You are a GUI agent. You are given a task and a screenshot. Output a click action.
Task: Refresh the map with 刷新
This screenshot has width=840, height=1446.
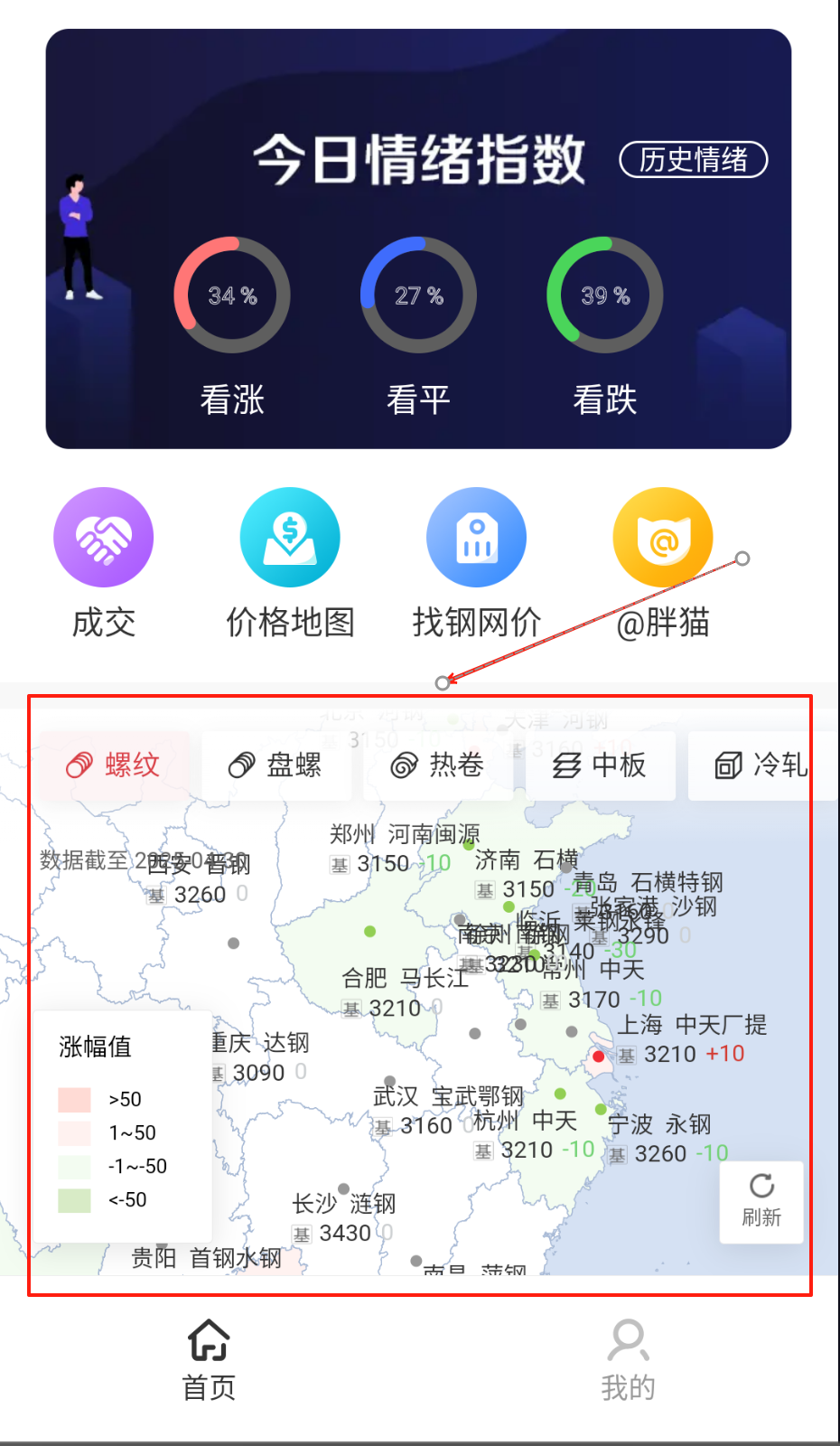pos(761,1201)
